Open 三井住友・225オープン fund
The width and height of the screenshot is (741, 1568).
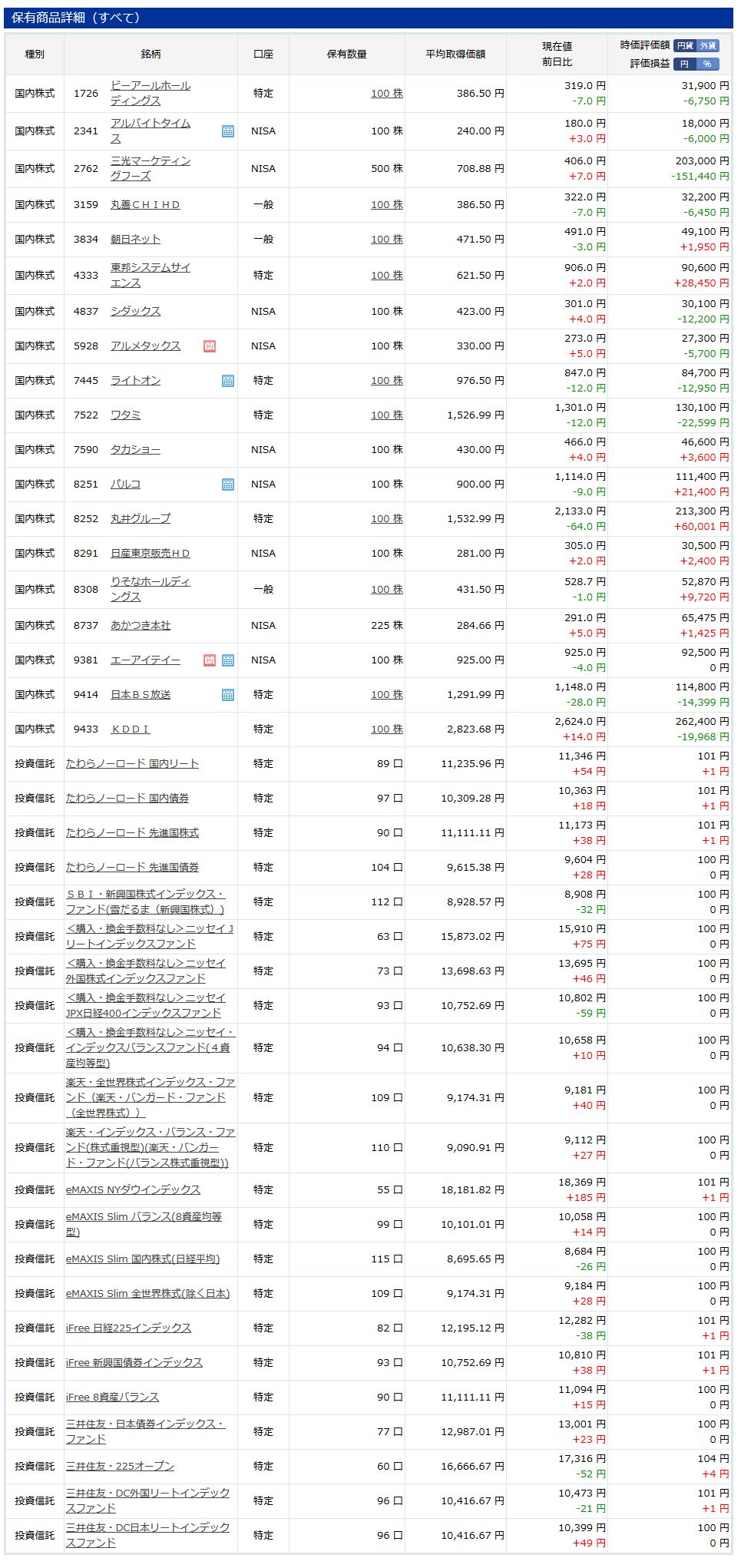120,1467
